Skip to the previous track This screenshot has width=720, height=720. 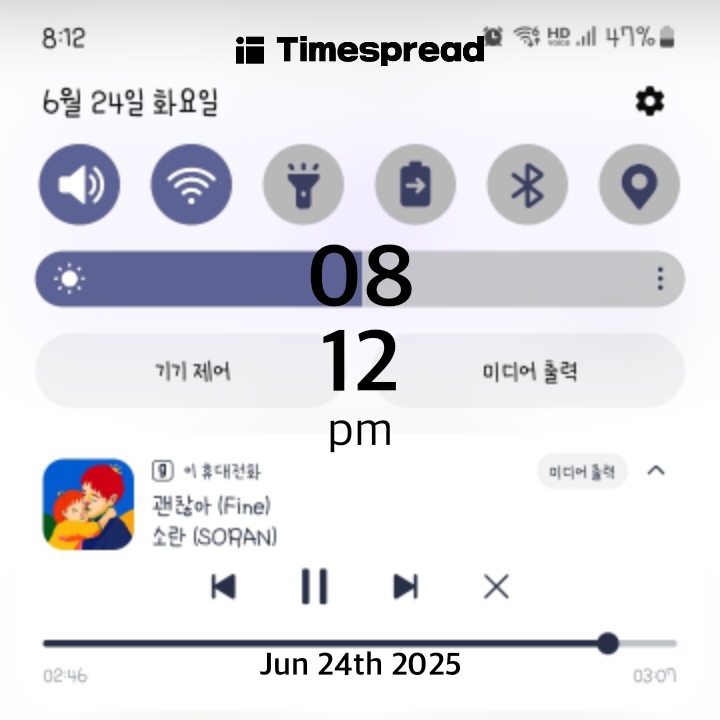223,587
